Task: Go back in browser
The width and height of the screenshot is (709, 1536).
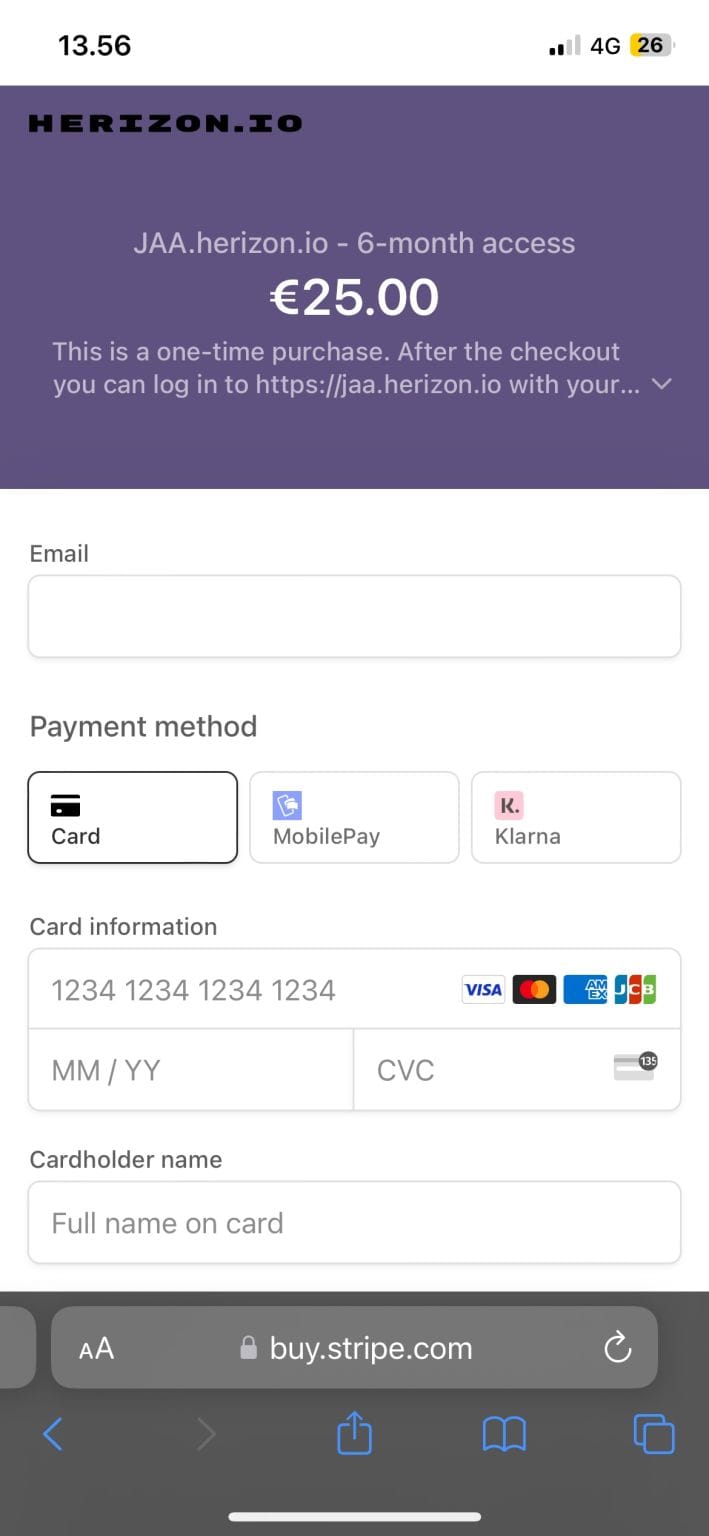Action: coord(53,1435)
